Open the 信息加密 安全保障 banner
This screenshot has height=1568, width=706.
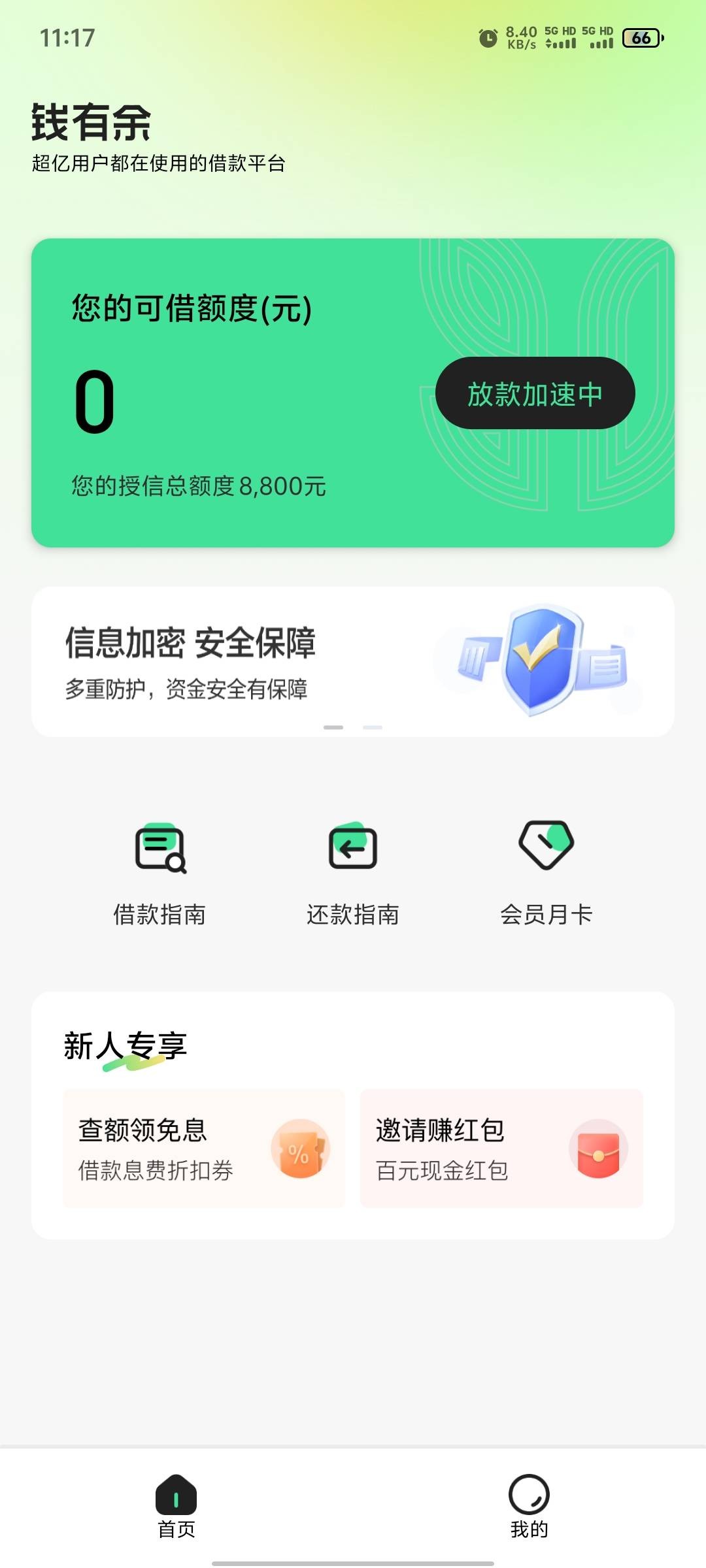click(353, 660)
